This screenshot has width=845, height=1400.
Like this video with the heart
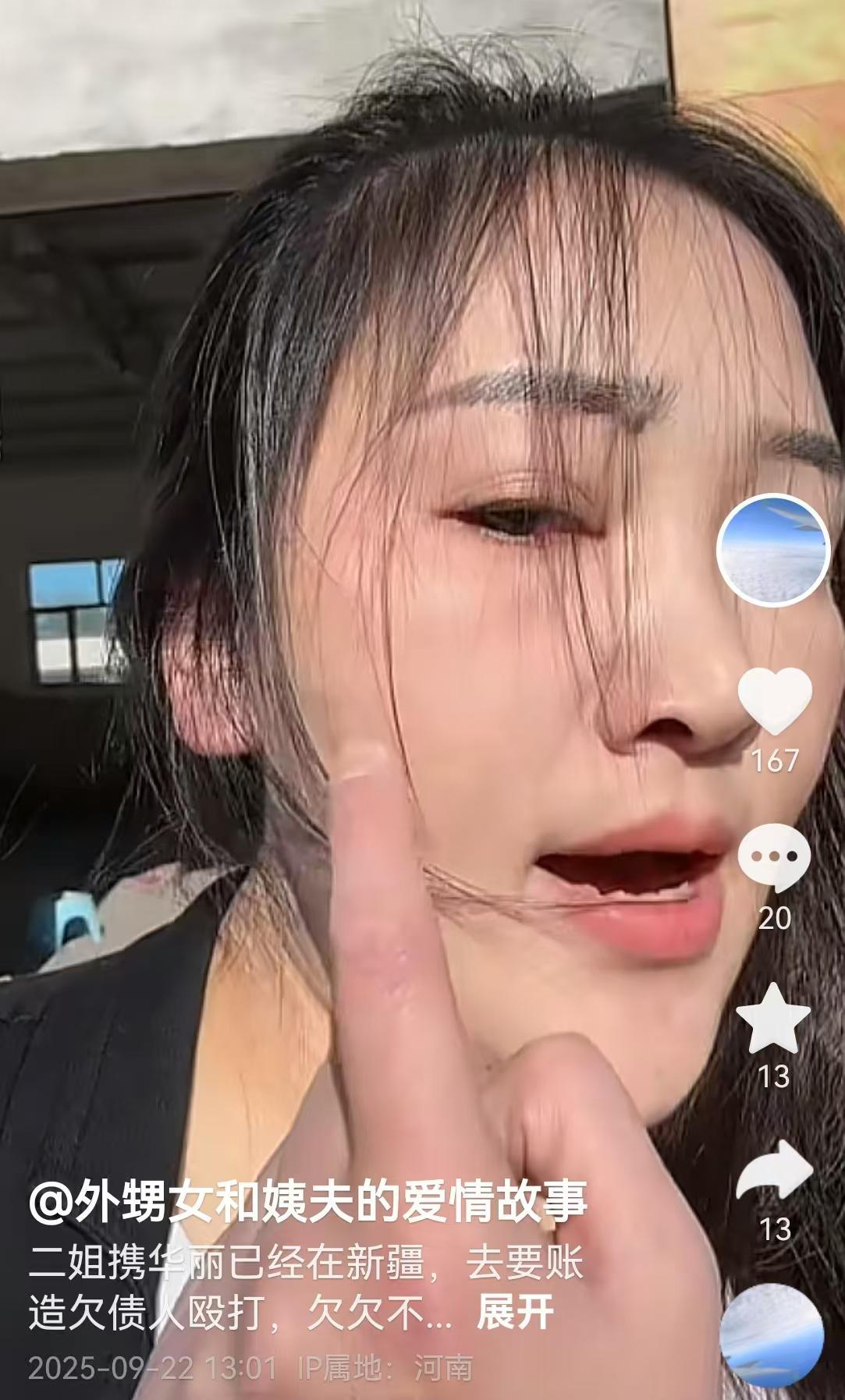(x=774, y=700)
